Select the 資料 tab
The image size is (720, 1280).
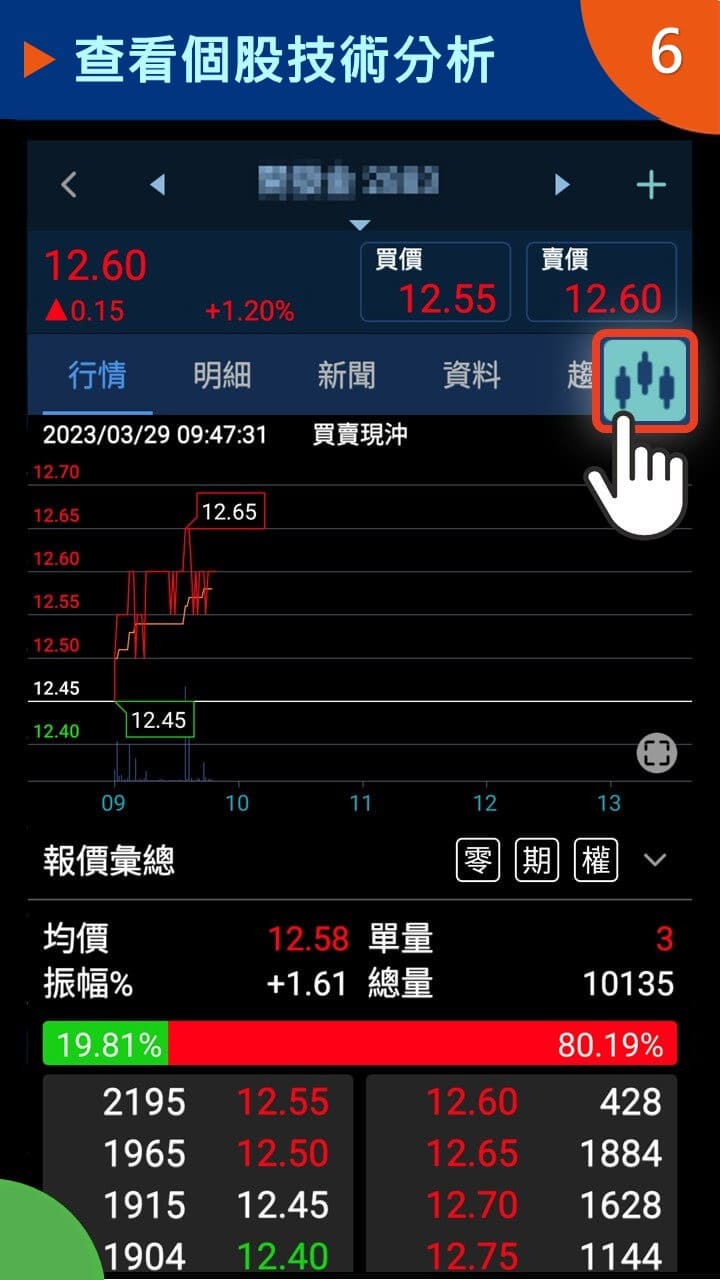click(x=470, y=373)
